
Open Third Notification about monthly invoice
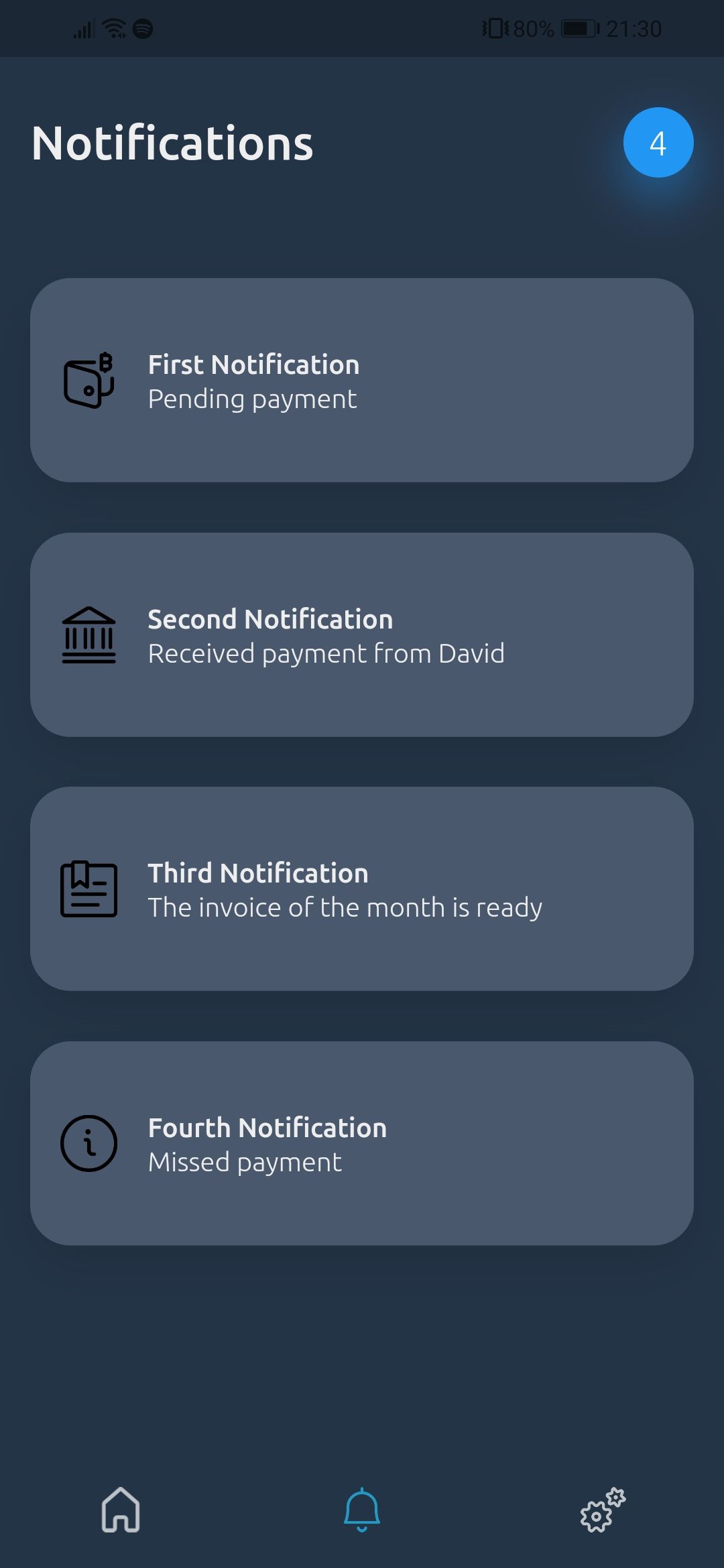pos(362,889)
